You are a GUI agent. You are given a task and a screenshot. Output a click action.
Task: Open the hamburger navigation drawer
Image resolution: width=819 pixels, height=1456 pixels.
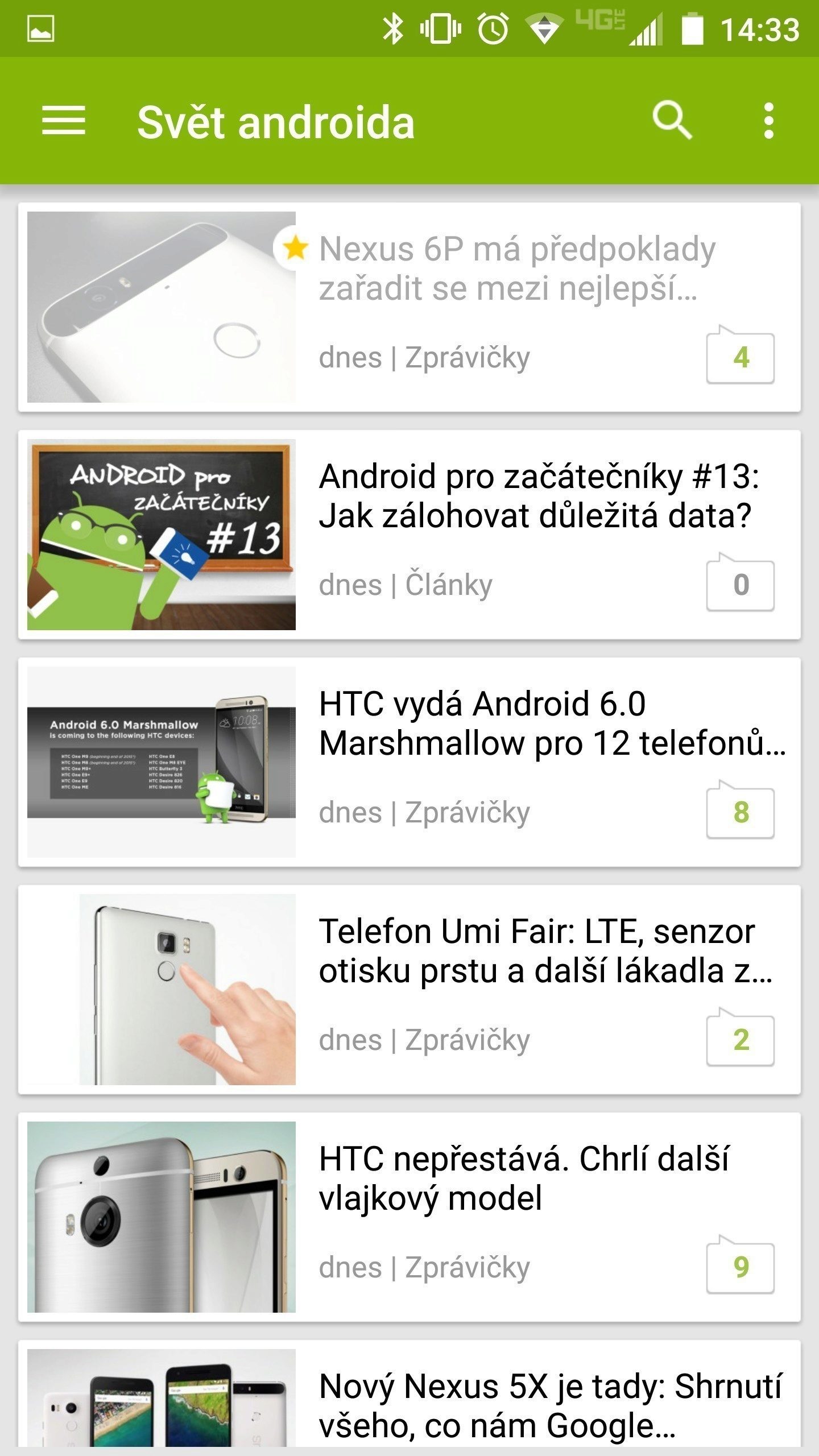pos(63,121)
